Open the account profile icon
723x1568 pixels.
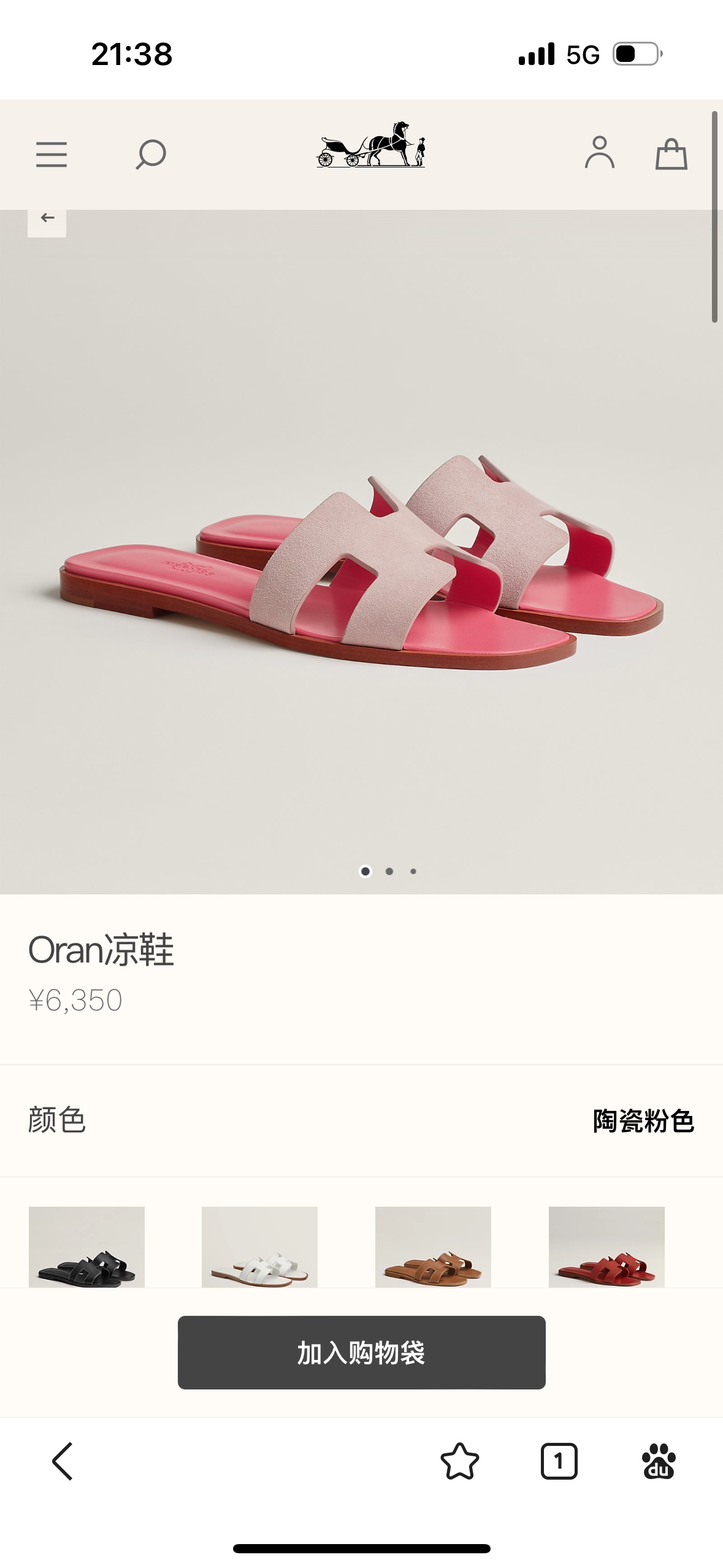(600, 153)
